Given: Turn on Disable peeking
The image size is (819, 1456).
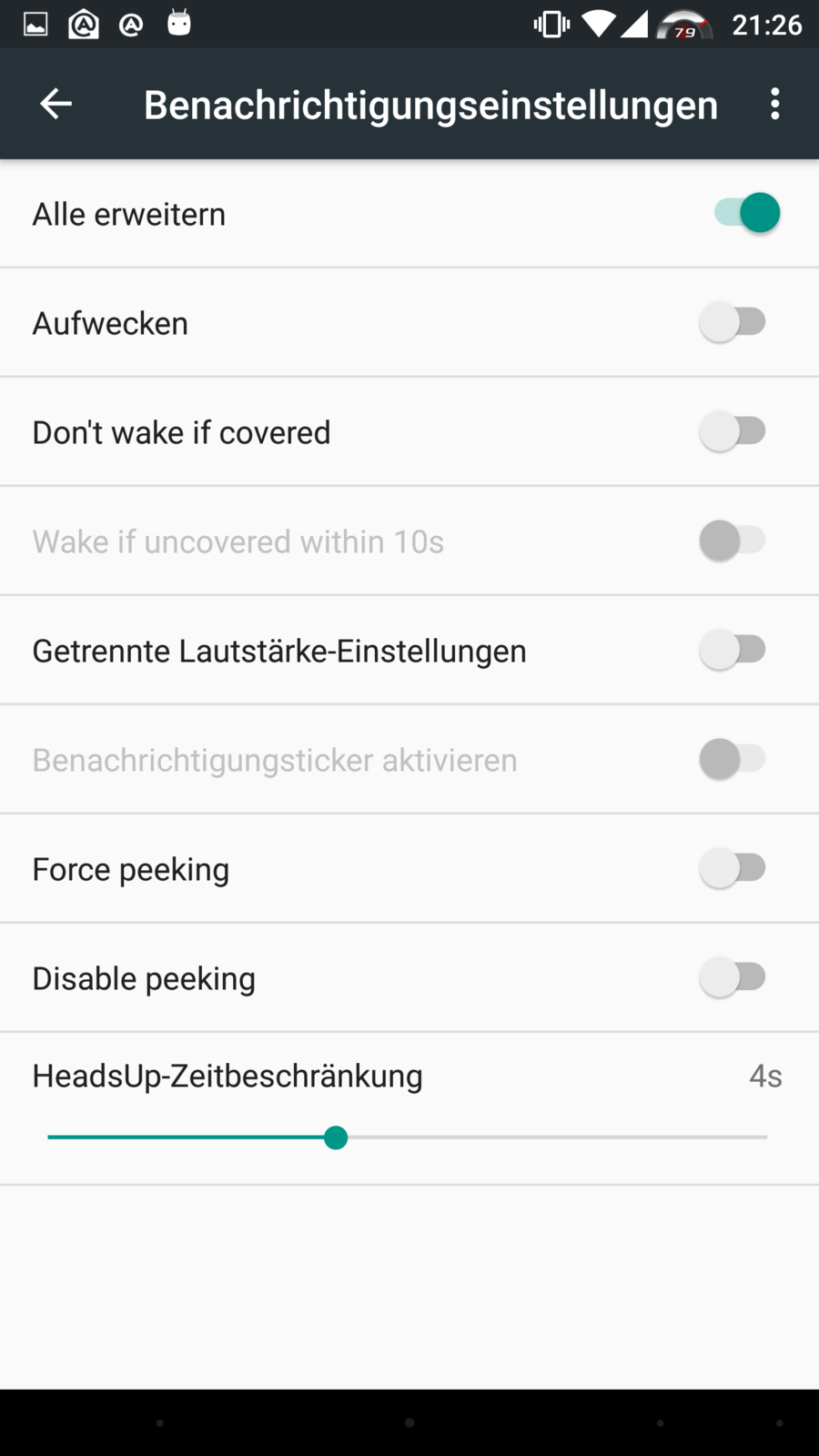Looking at the screenshot, I should pos(733,977).
